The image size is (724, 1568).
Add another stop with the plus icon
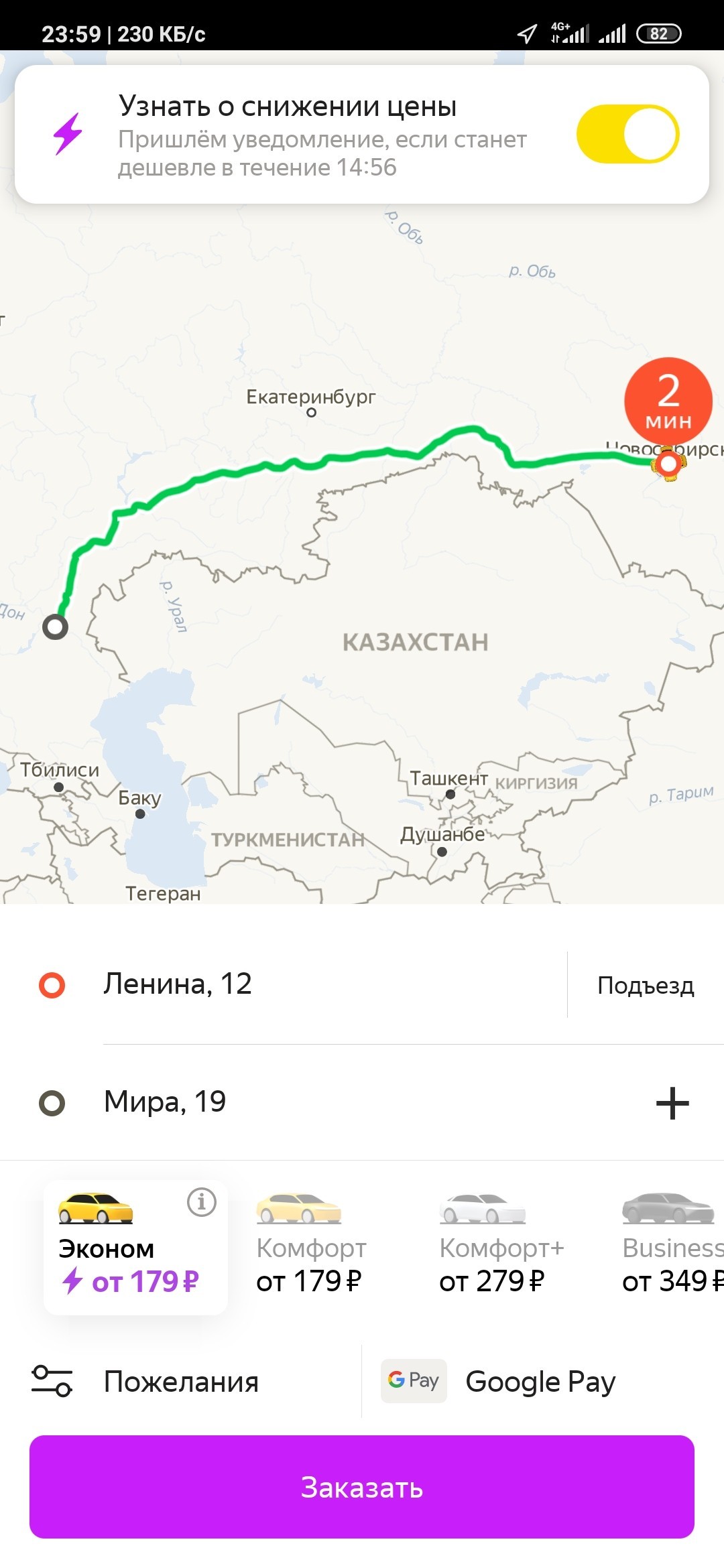(672, 1103)
